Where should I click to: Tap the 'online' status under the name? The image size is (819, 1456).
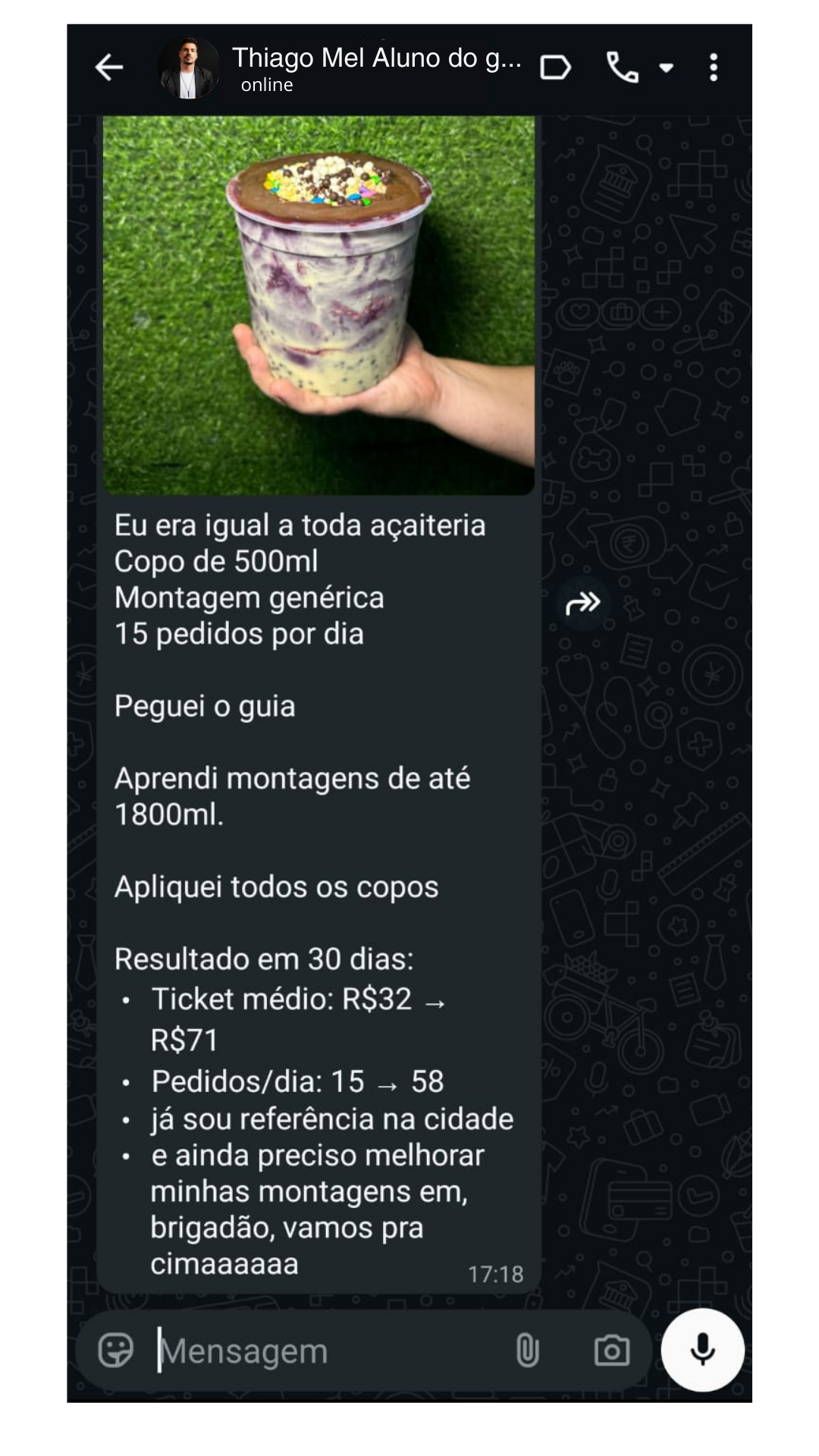coord(265,86)
